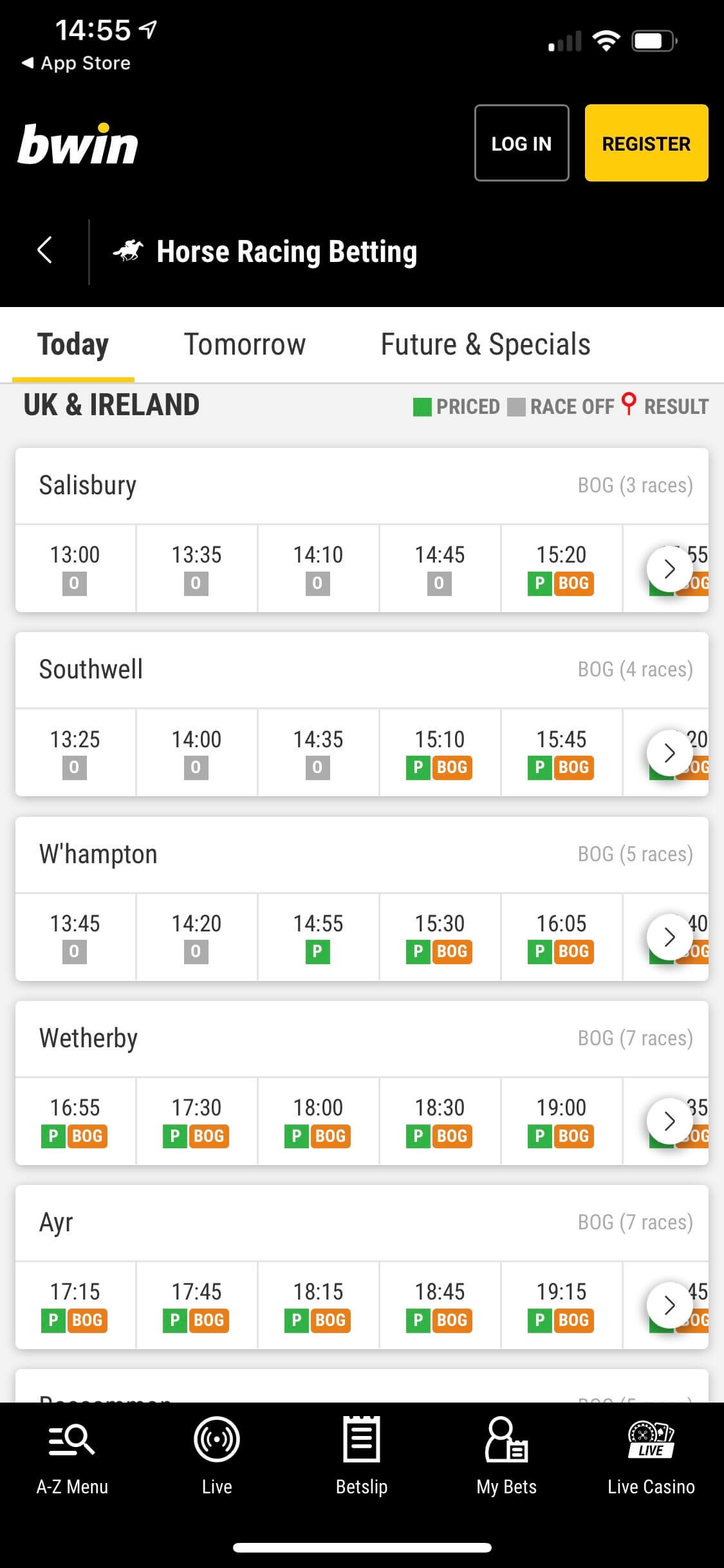Tap the LOG IN button
Image resolution: width=724 pixels, height=1568 pixels.
click(x=521, y=143)
